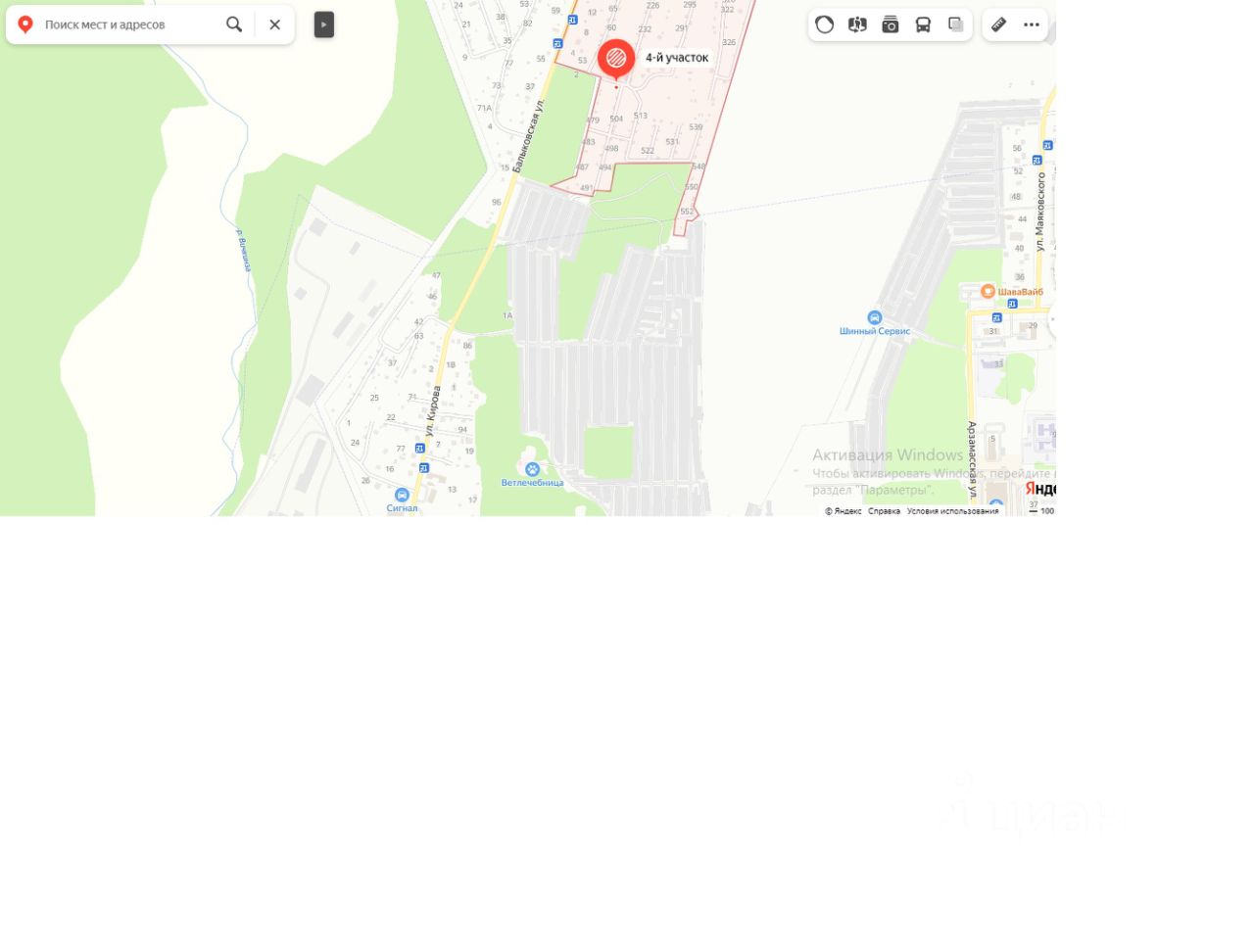Open the ШаваВайб cafe marker
The height and width of the screenshot is (952, 1254).
tap(988, 292)
